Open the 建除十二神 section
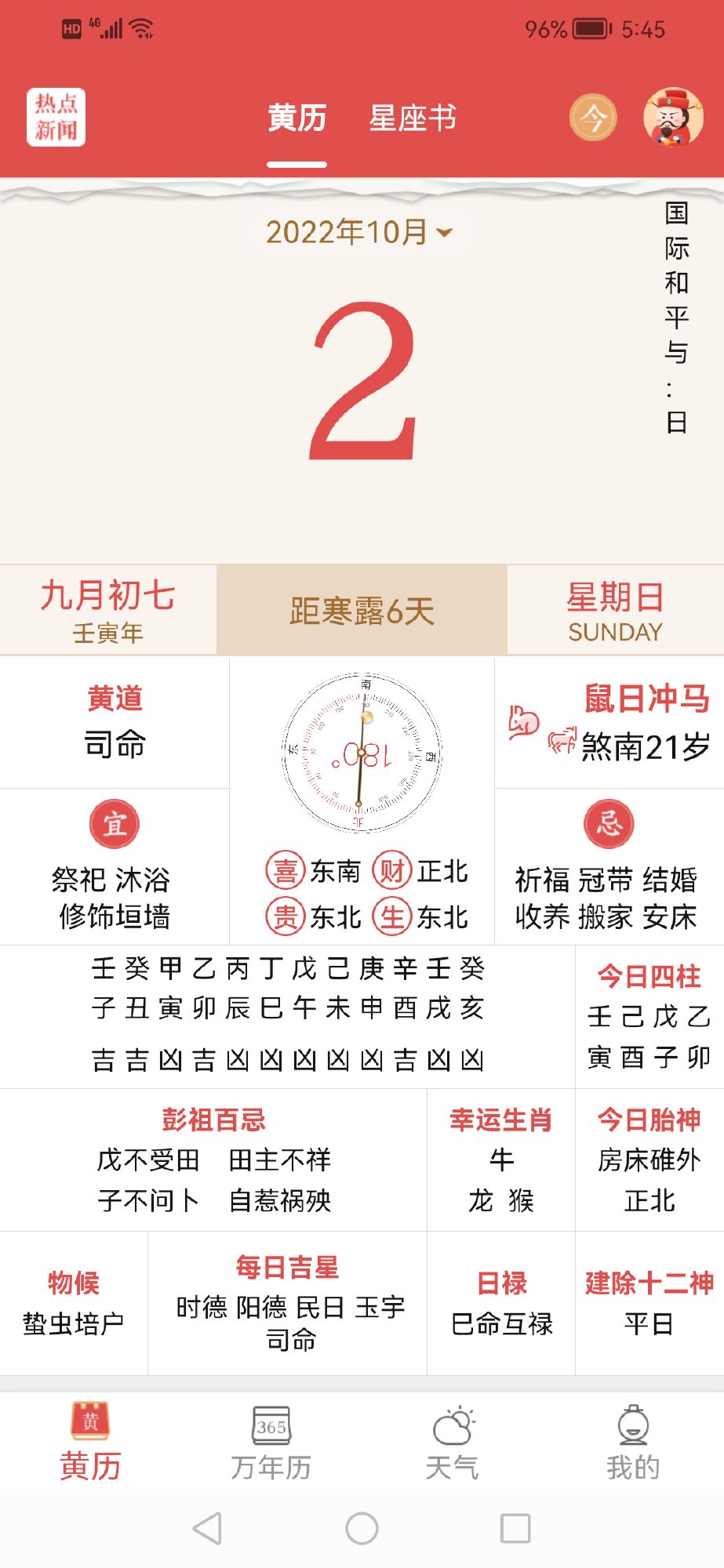 click(x=649, y=1303)
